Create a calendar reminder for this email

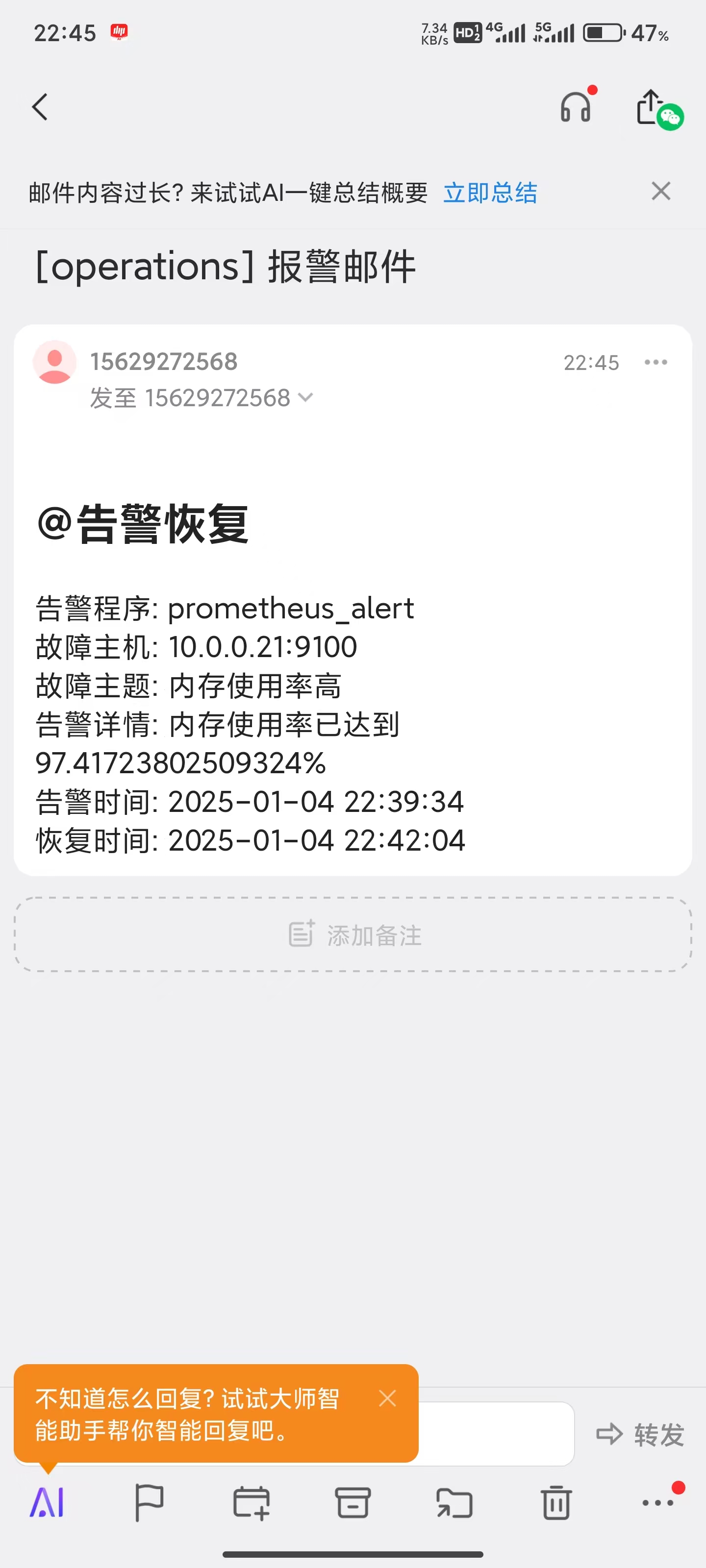click(252, 1502)
